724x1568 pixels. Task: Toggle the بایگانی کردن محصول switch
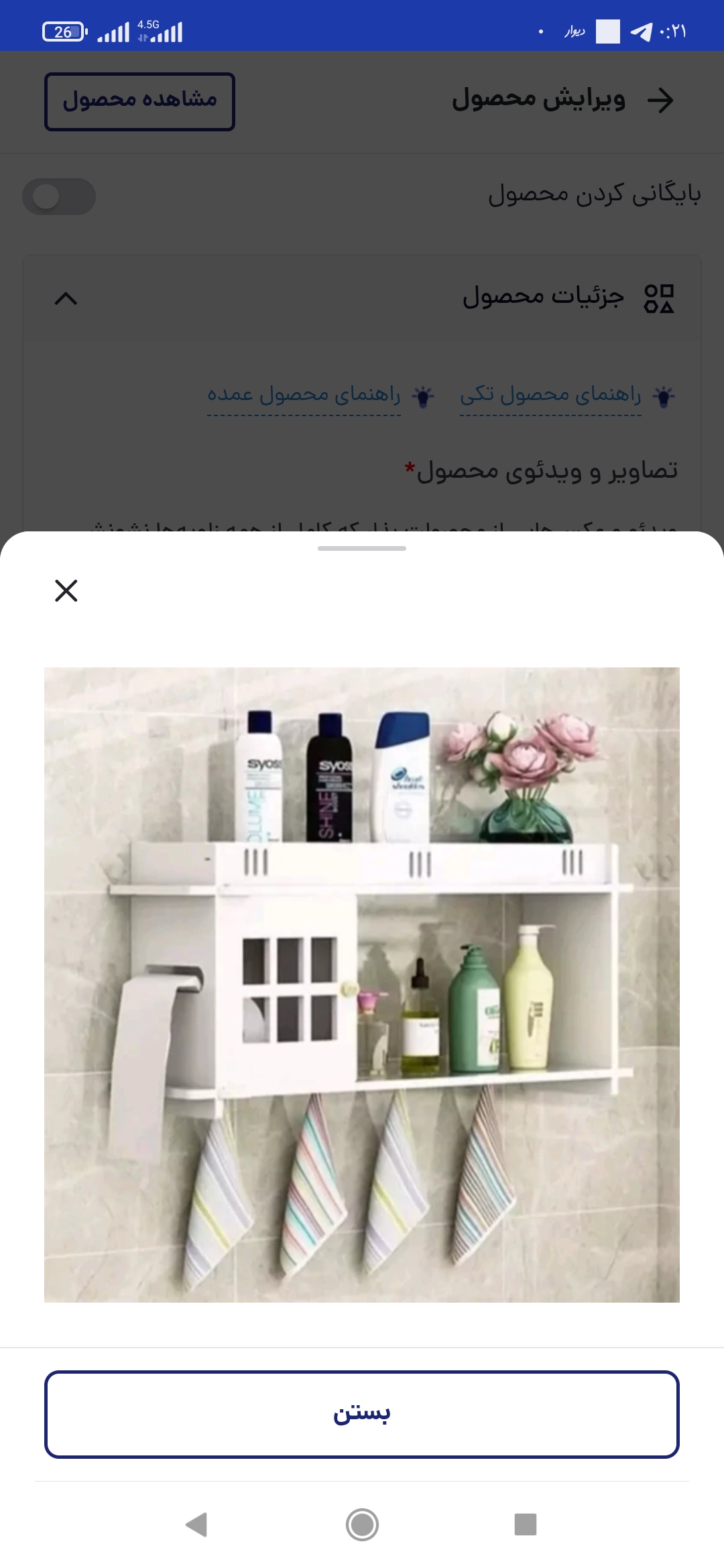(x=59, y=196)
